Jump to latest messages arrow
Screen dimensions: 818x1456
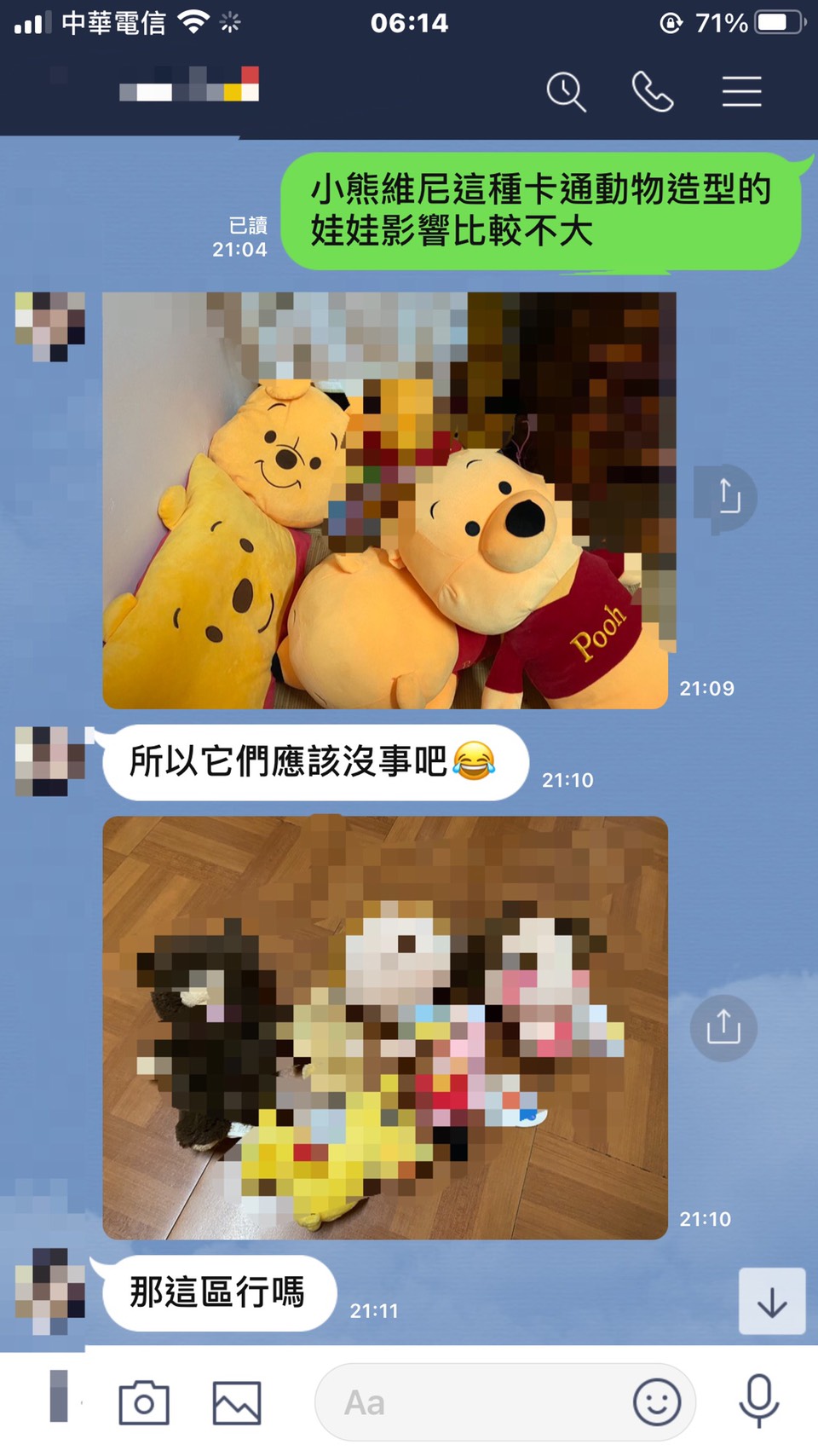[772, 1302]
